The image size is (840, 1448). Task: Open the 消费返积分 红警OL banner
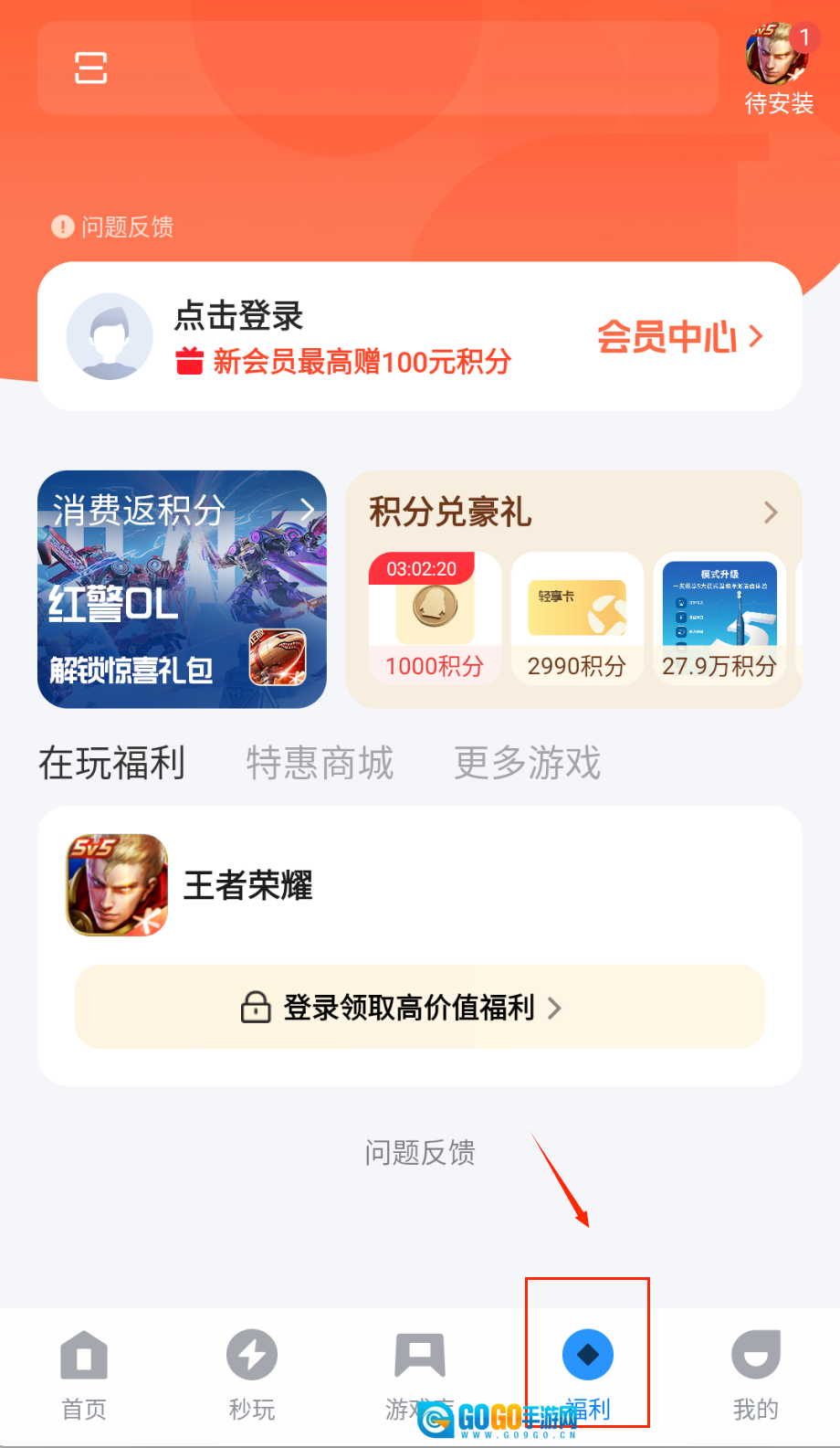pos(182,589)
